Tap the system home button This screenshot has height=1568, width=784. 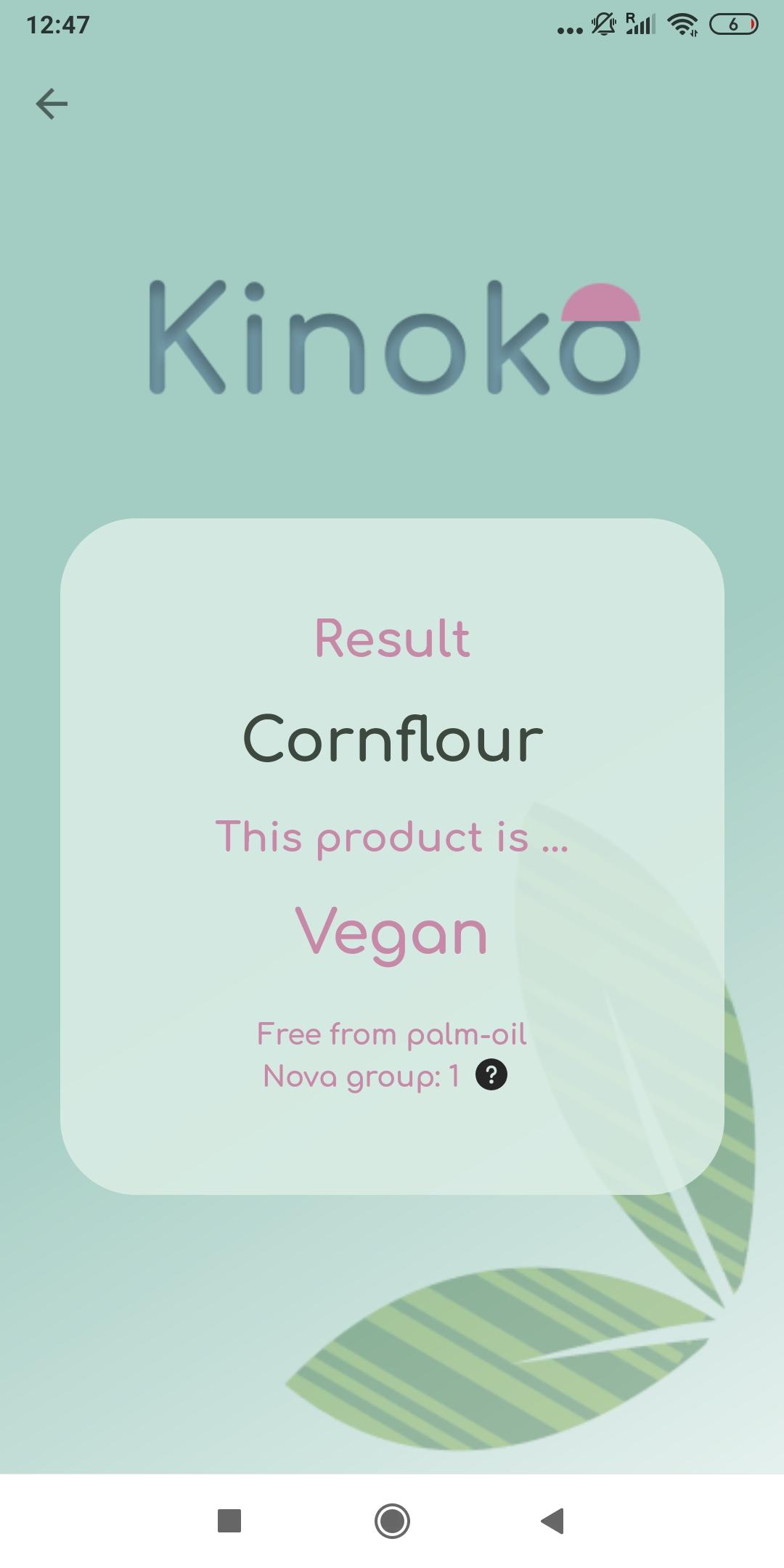pyautogui.click(x=392, y=1521)
